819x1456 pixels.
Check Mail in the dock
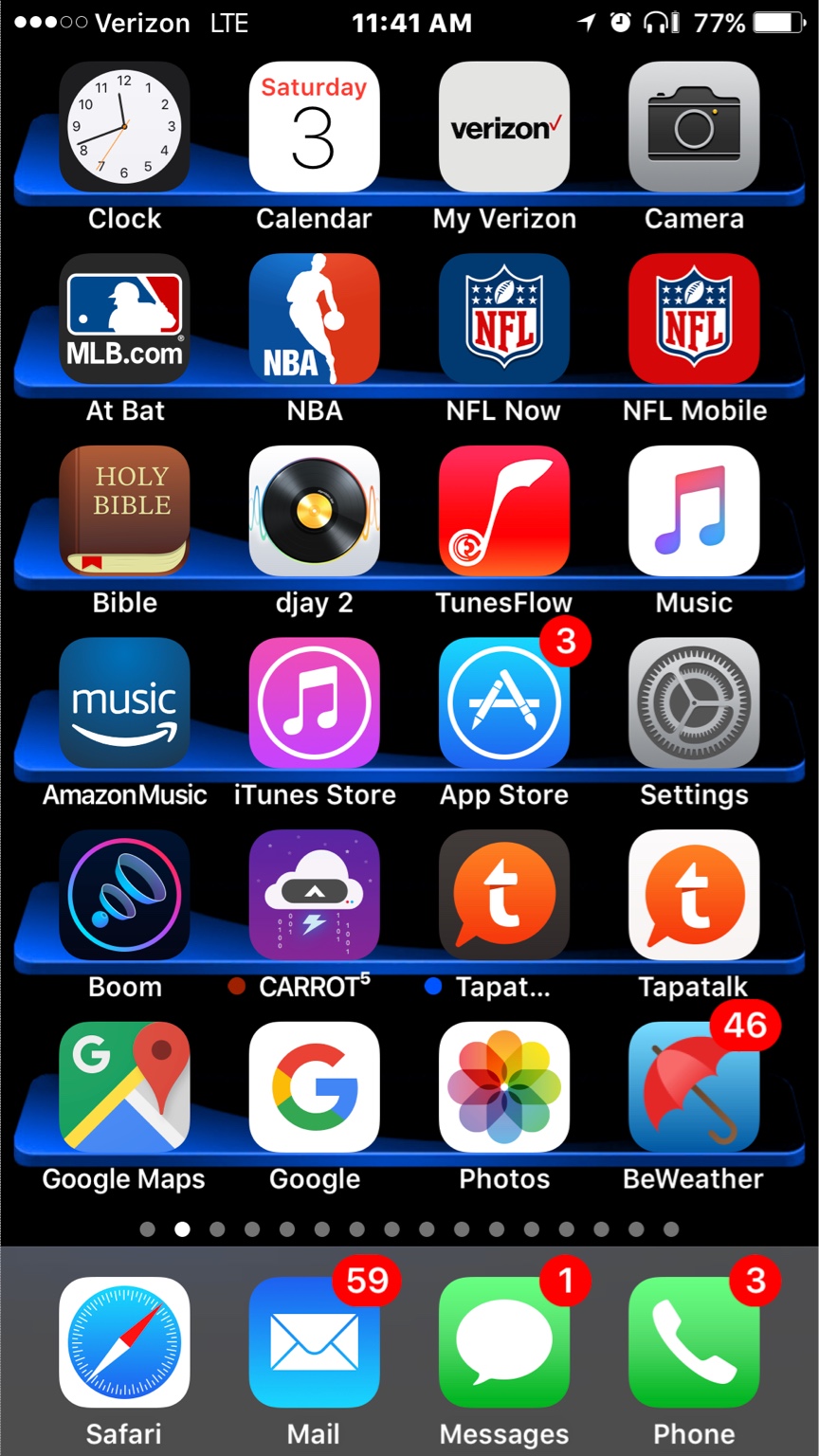314,1342
